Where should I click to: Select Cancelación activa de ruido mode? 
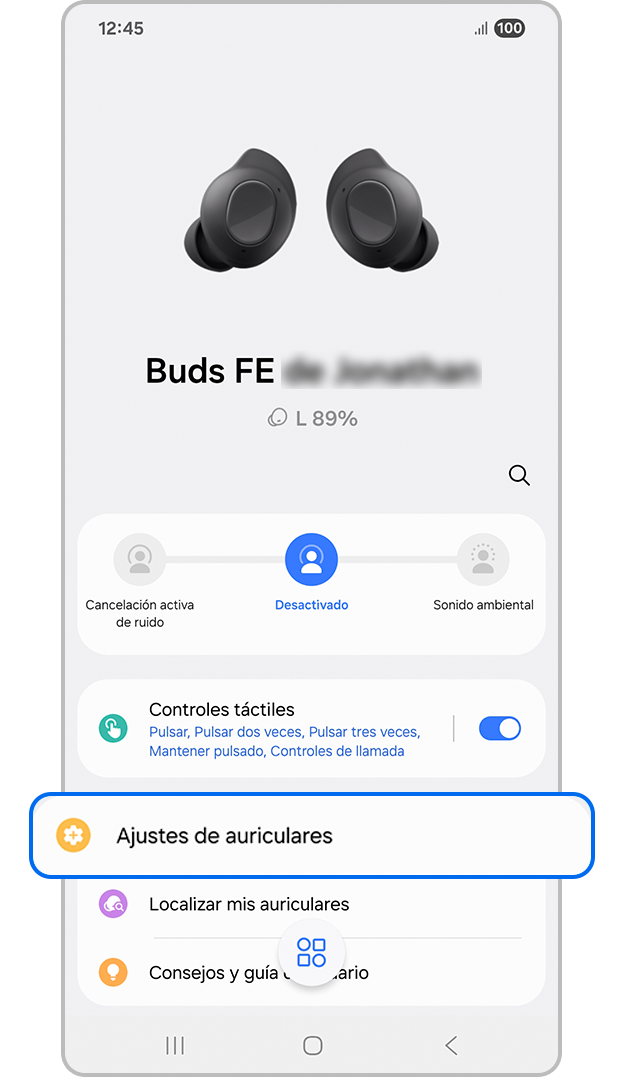(140, 559)
